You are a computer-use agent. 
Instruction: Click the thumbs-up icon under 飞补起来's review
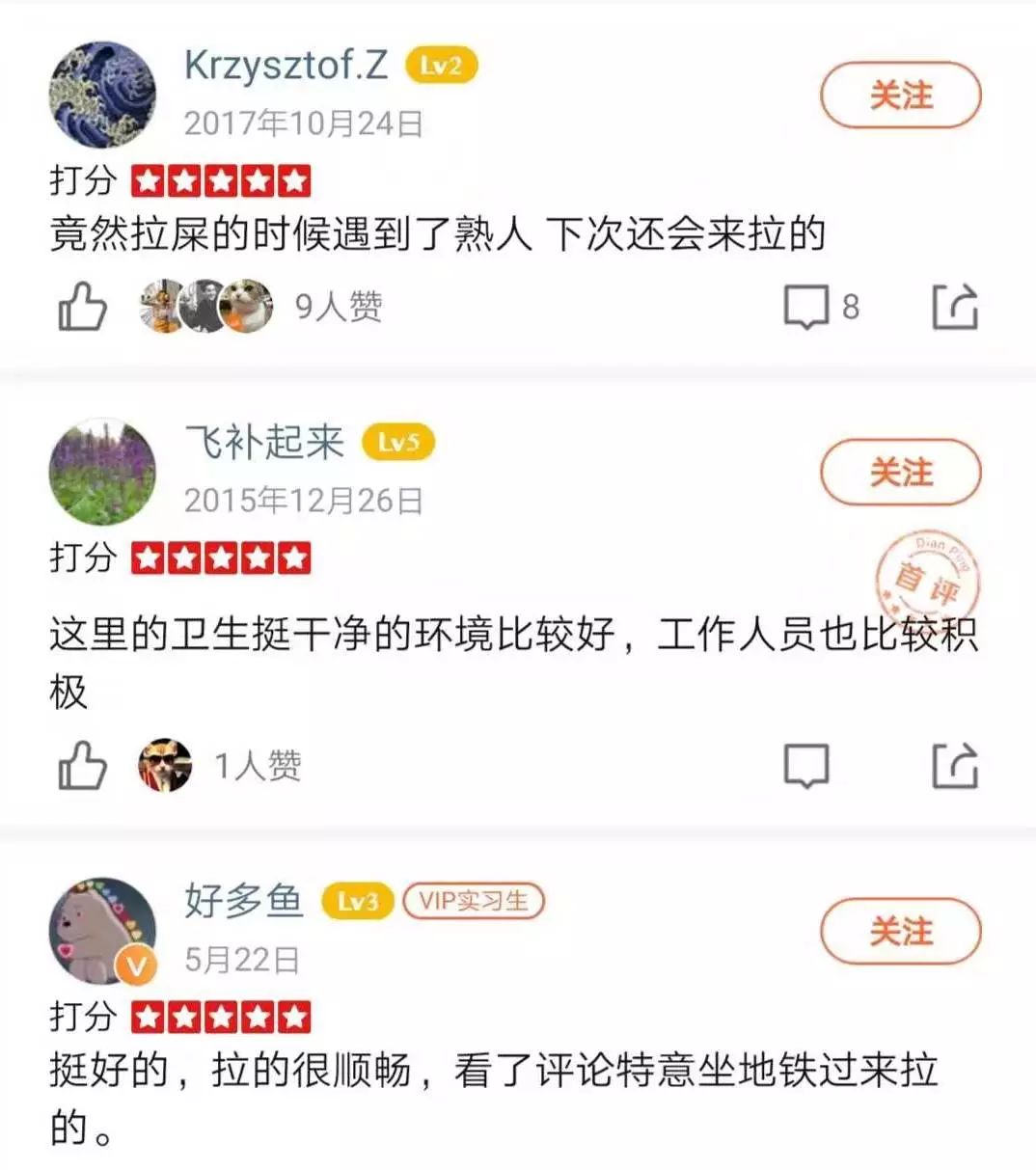85,764
